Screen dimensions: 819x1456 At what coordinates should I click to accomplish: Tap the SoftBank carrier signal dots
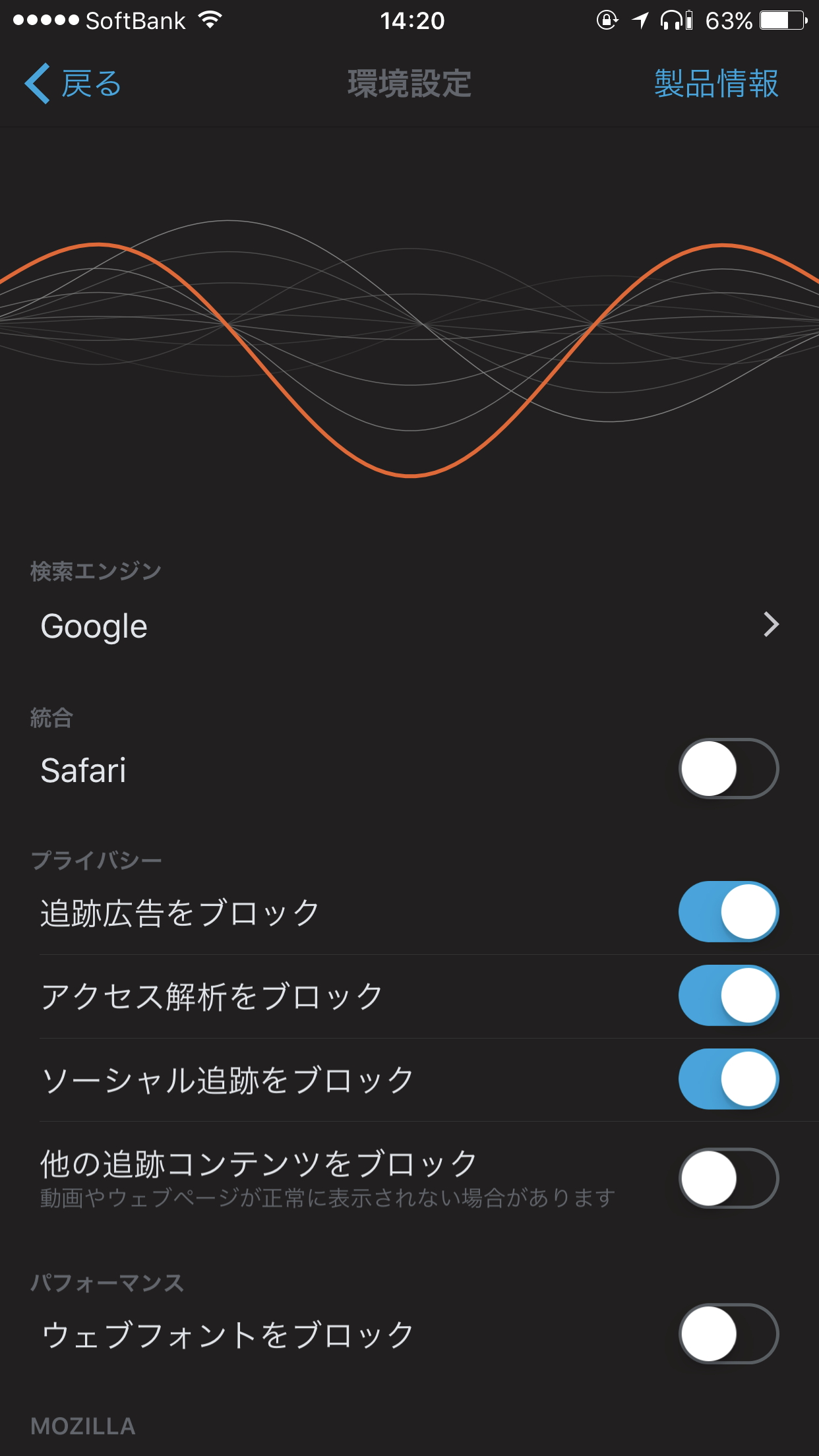46,20
